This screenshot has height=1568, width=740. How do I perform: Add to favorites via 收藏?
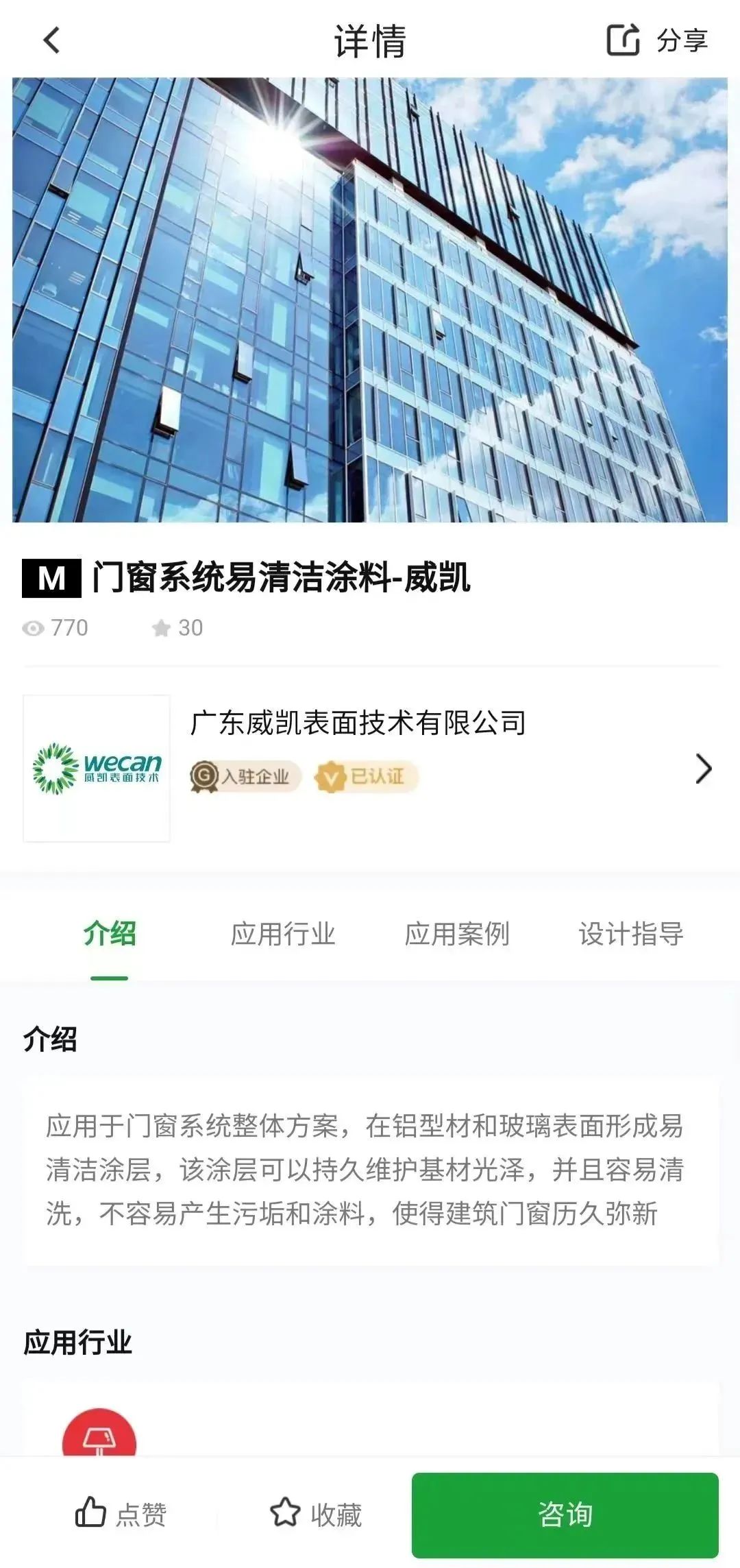[316, 1513]
